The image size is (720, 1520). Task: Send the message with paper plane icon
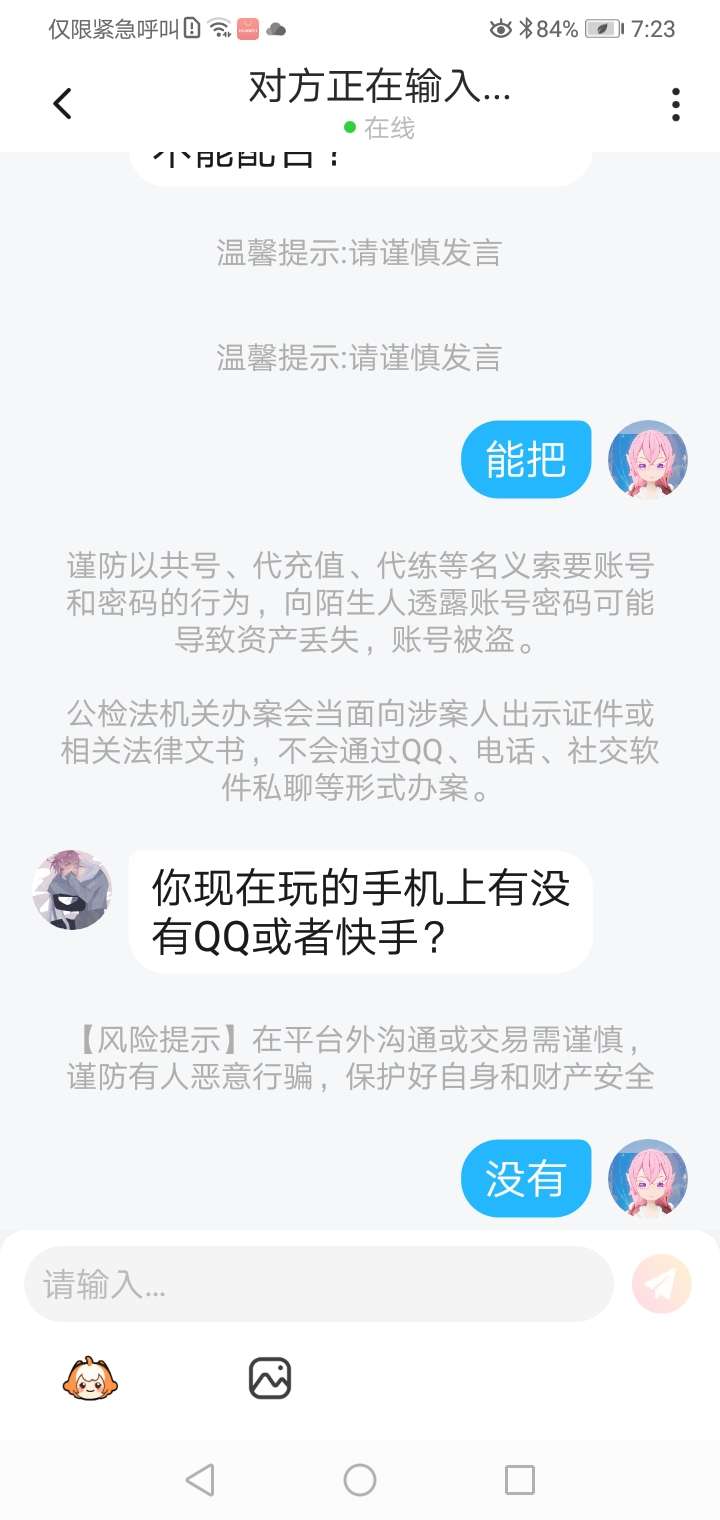(x=662, y=1284)
